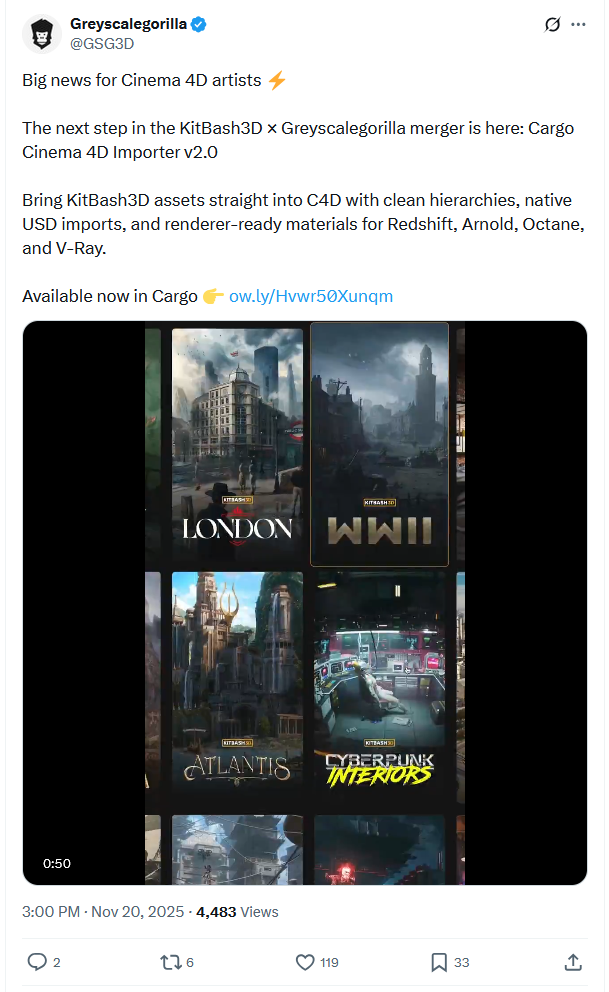Like this post
The image size is (609, 992).
[306, 962]
